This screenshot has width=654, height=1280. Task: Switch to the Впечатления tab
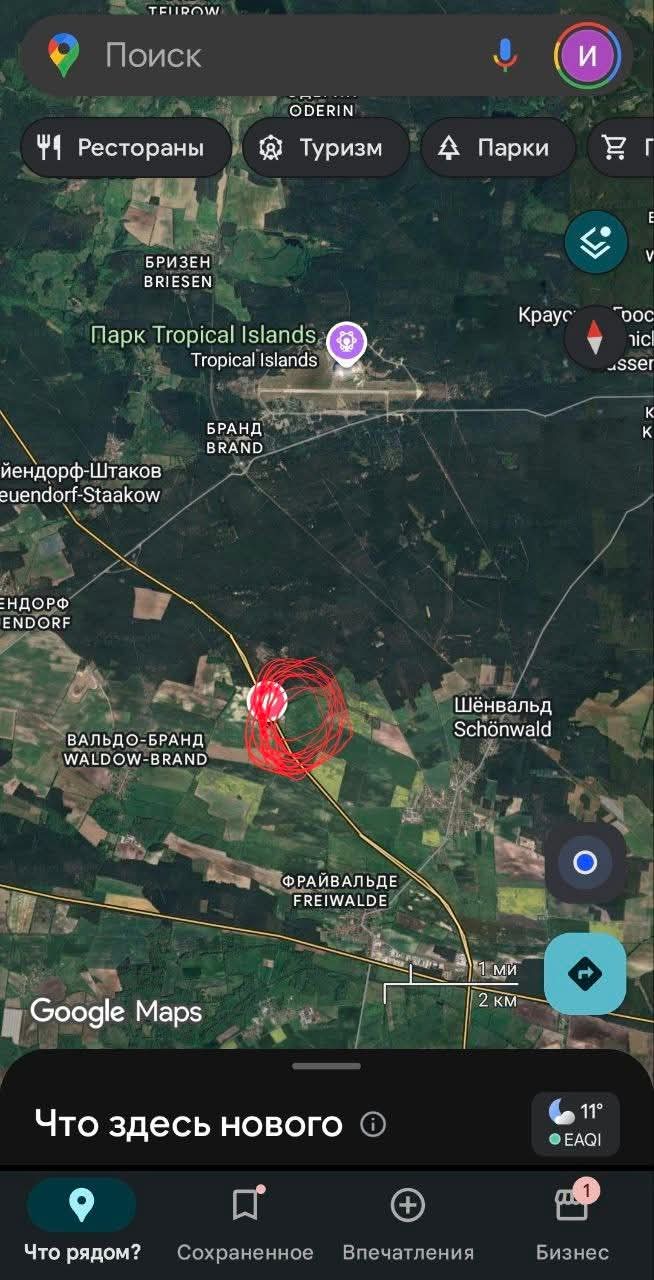coord(408,1221)
